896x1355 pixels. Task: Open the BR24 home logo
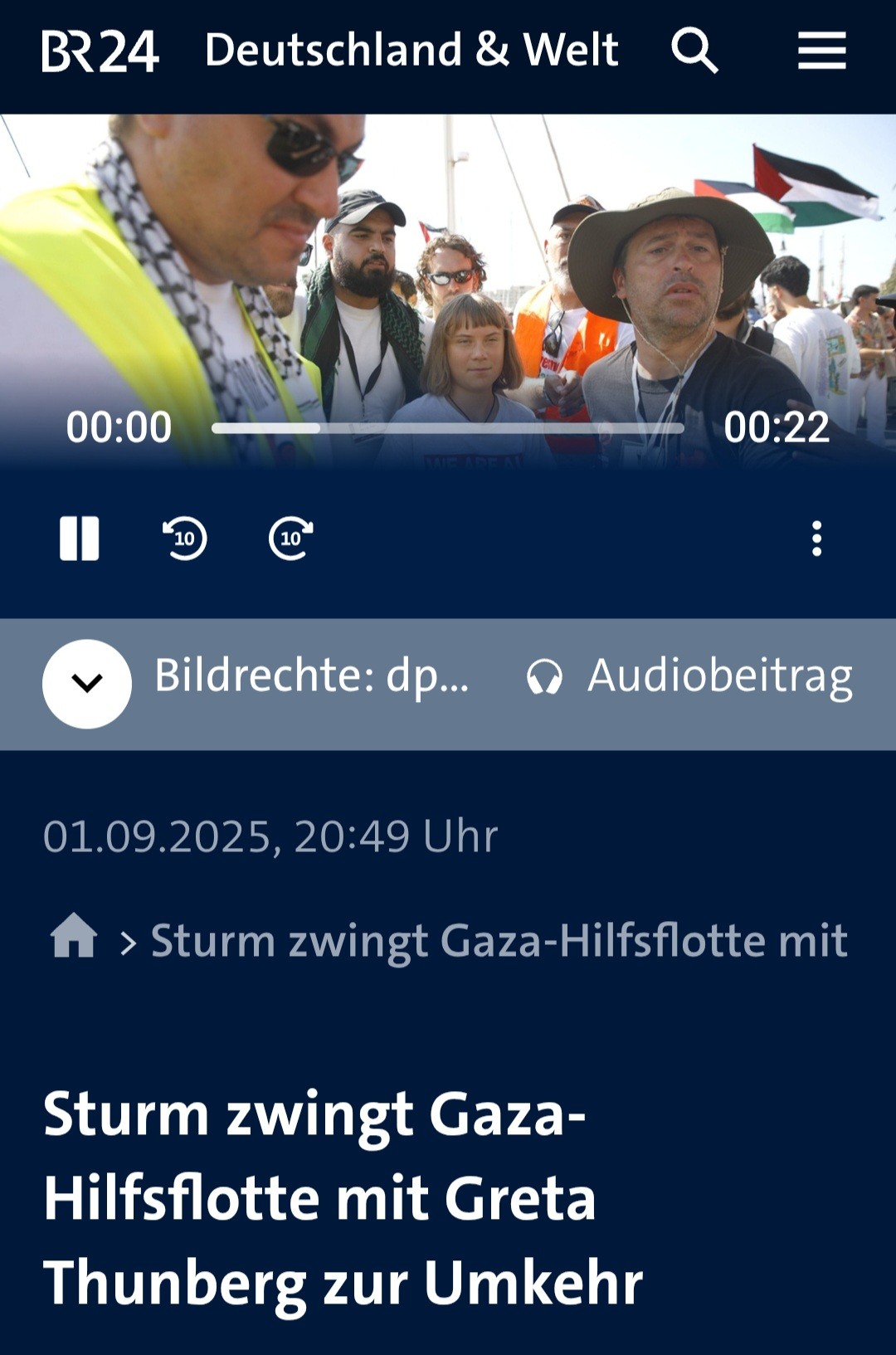(x=100, y=51)
